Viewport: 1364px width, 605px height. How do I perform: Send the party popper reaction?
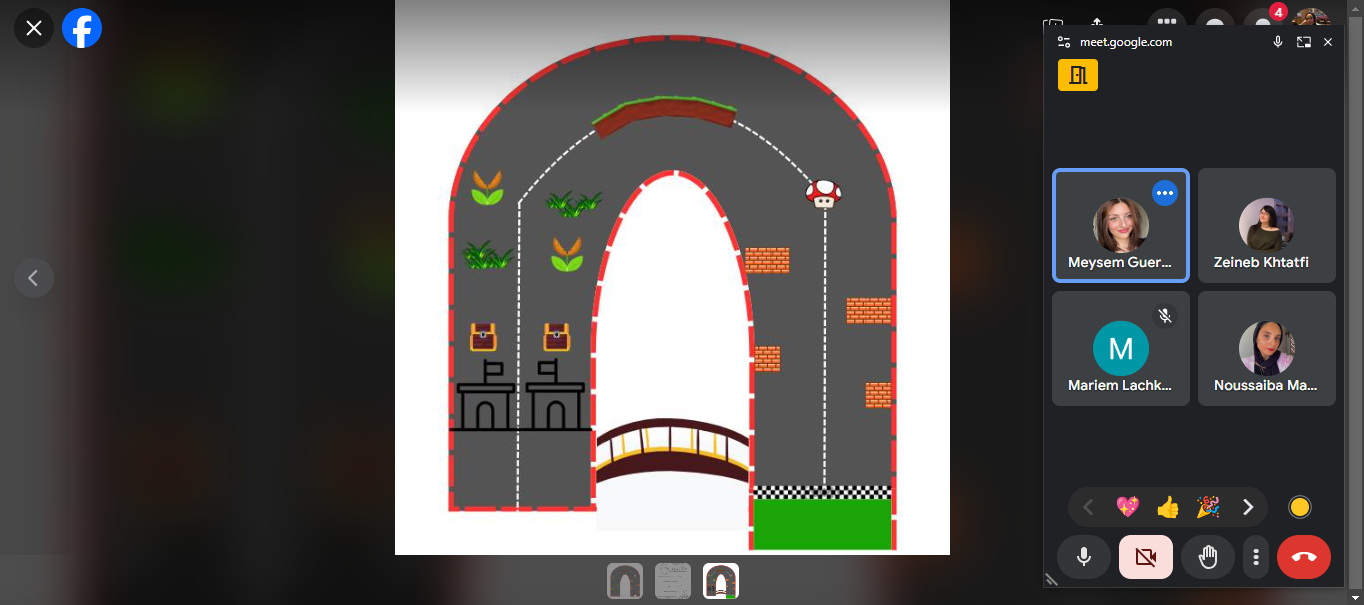coord(1208,507)
